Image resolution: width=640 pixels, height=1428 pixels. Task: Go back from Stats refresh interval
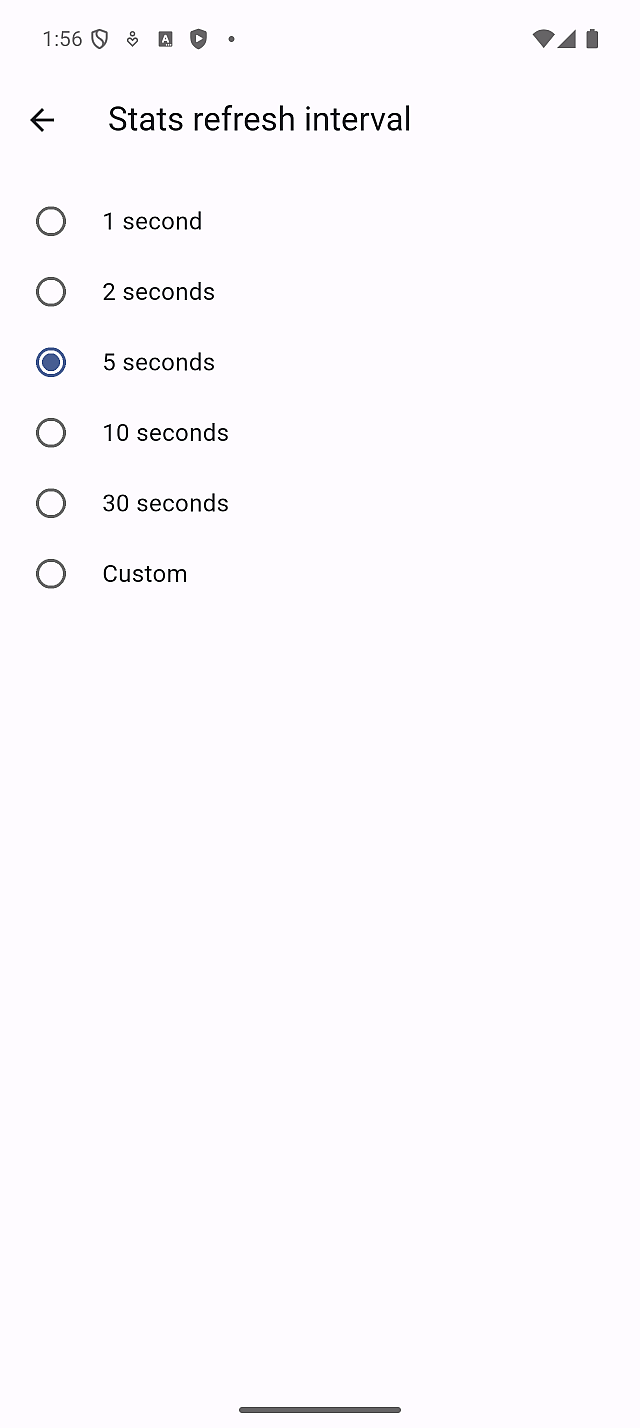(x=42, y=120)
